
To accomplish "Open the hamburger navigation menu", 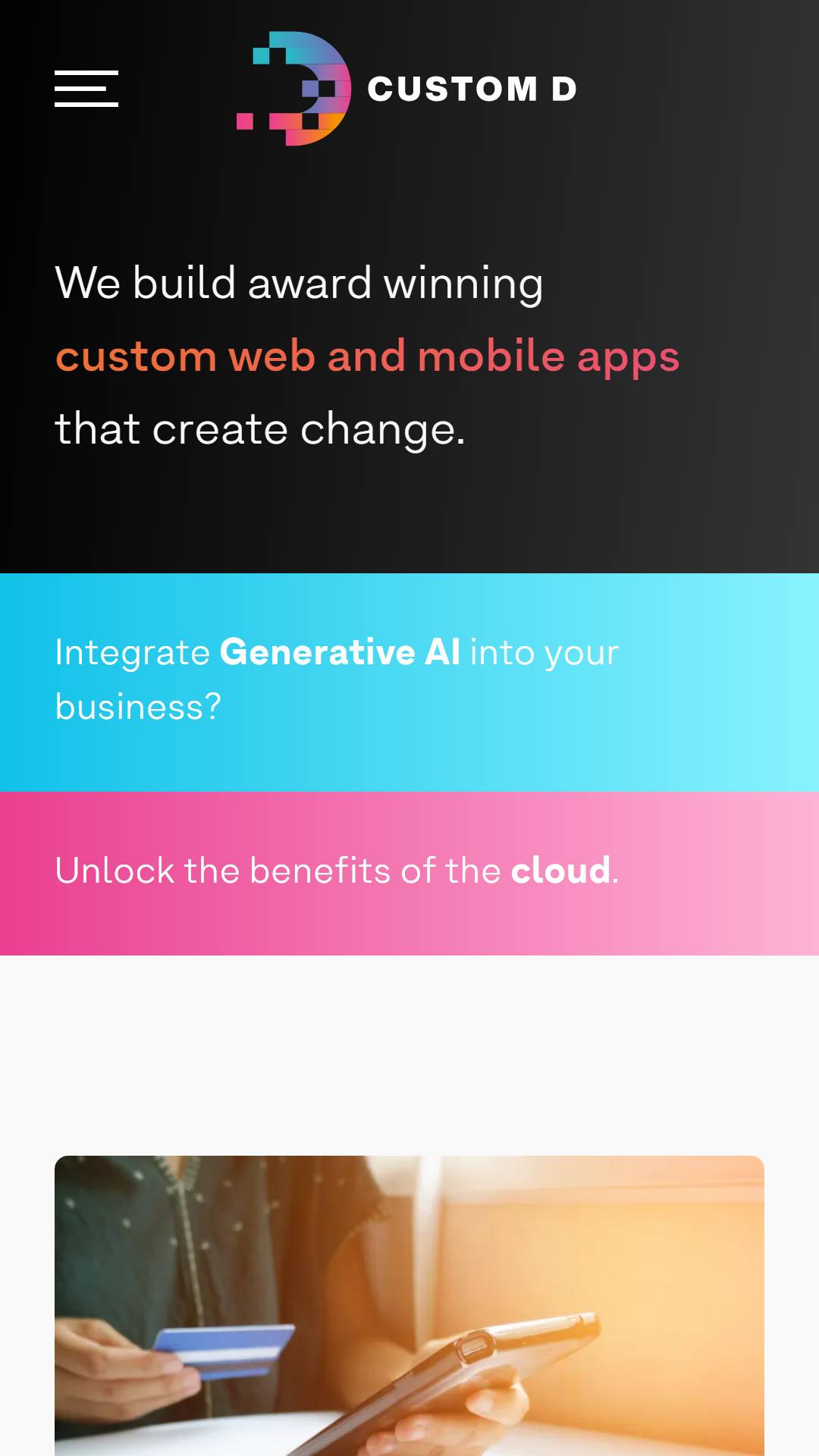I will 86,89.
